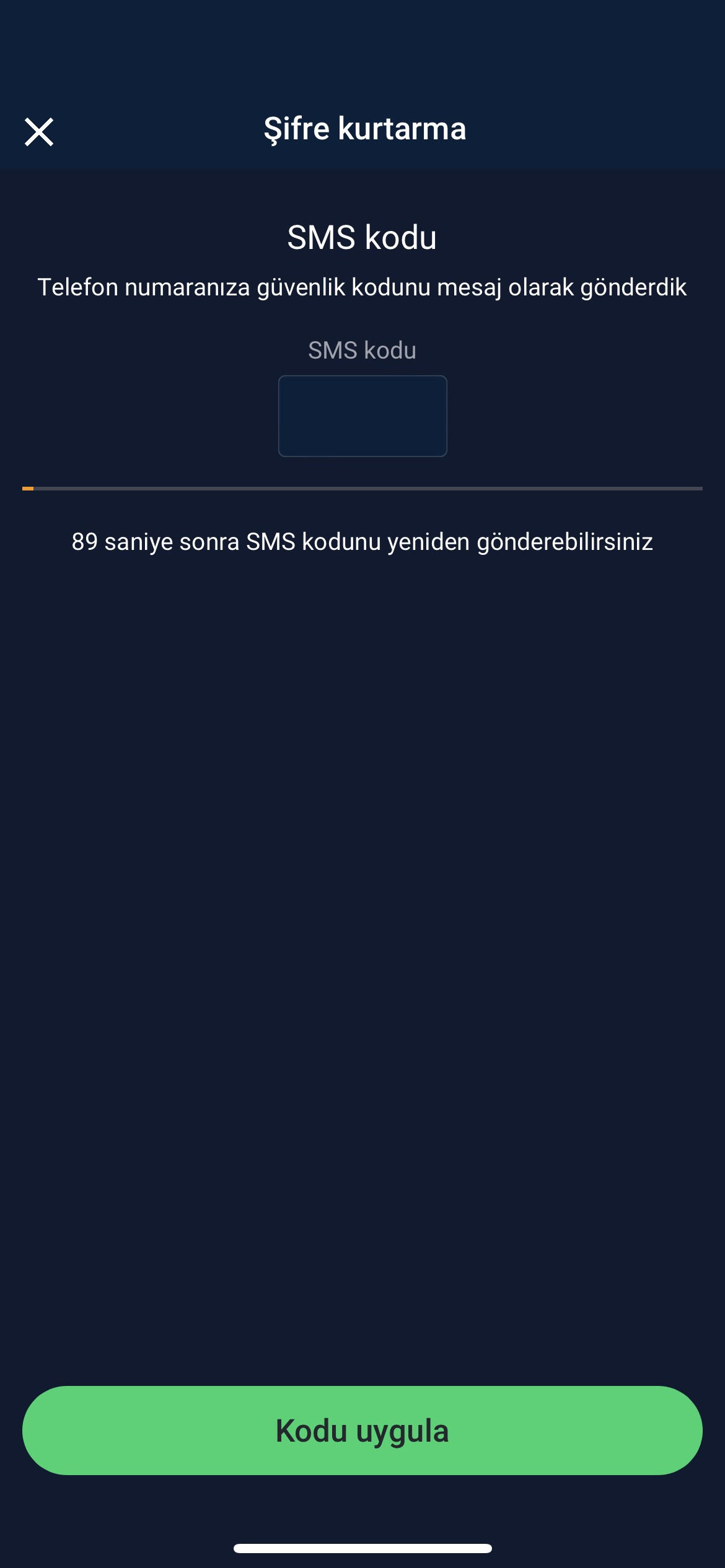Tap the Kodu uygula button
The image size is (725, 1568).
click(362, 1431)
